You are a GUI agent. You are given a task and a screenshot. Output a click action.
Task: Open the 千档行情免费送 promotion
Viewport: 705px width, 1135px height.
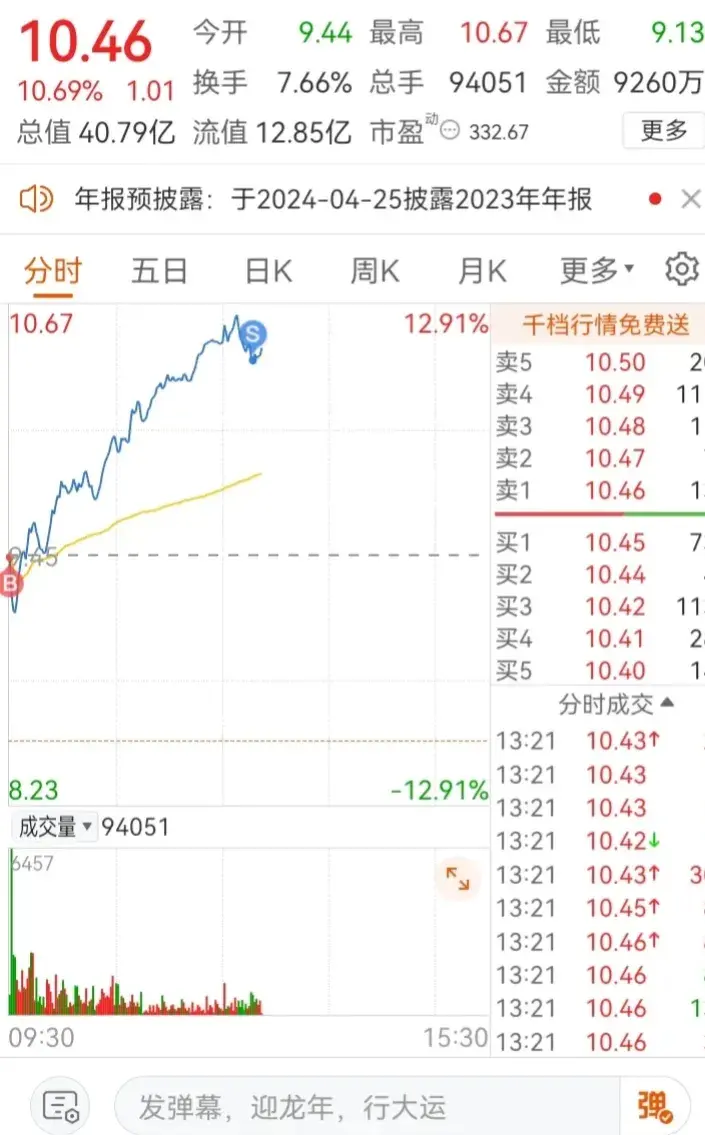[x=606, y=325]
